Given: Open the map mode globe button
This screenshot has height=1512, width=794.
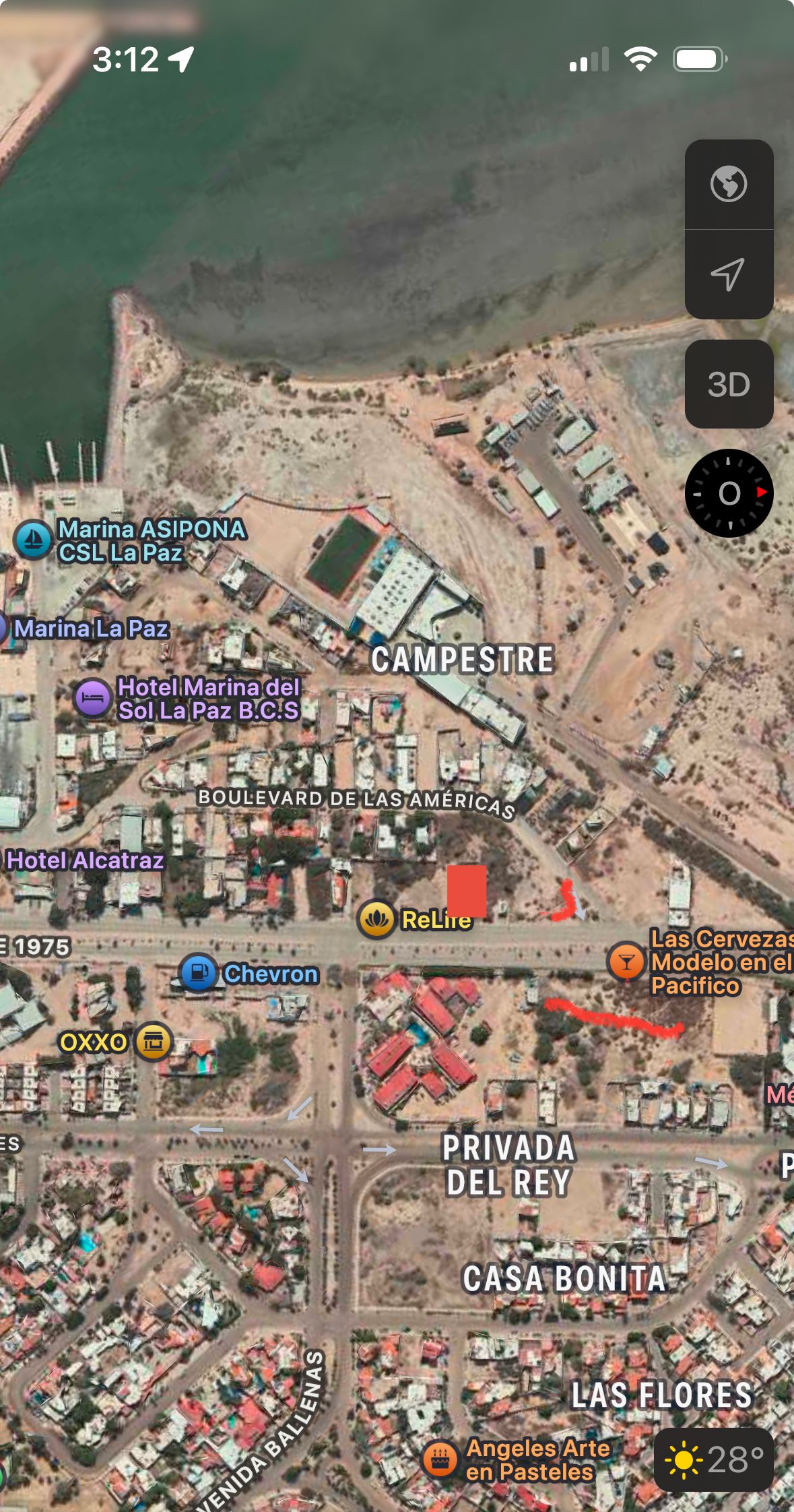Looking at the screenshot, I should point(729,184).
